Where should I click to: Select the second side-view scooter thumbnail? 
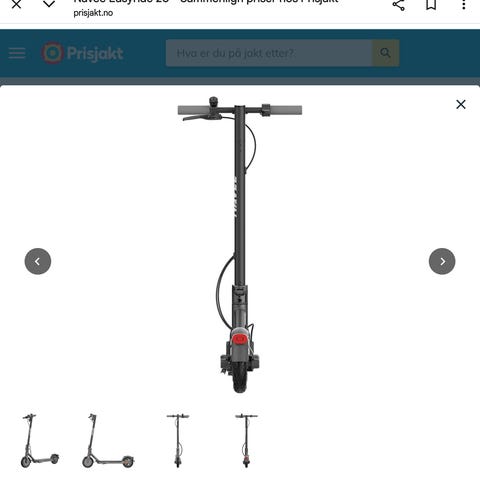pos(108,440)
